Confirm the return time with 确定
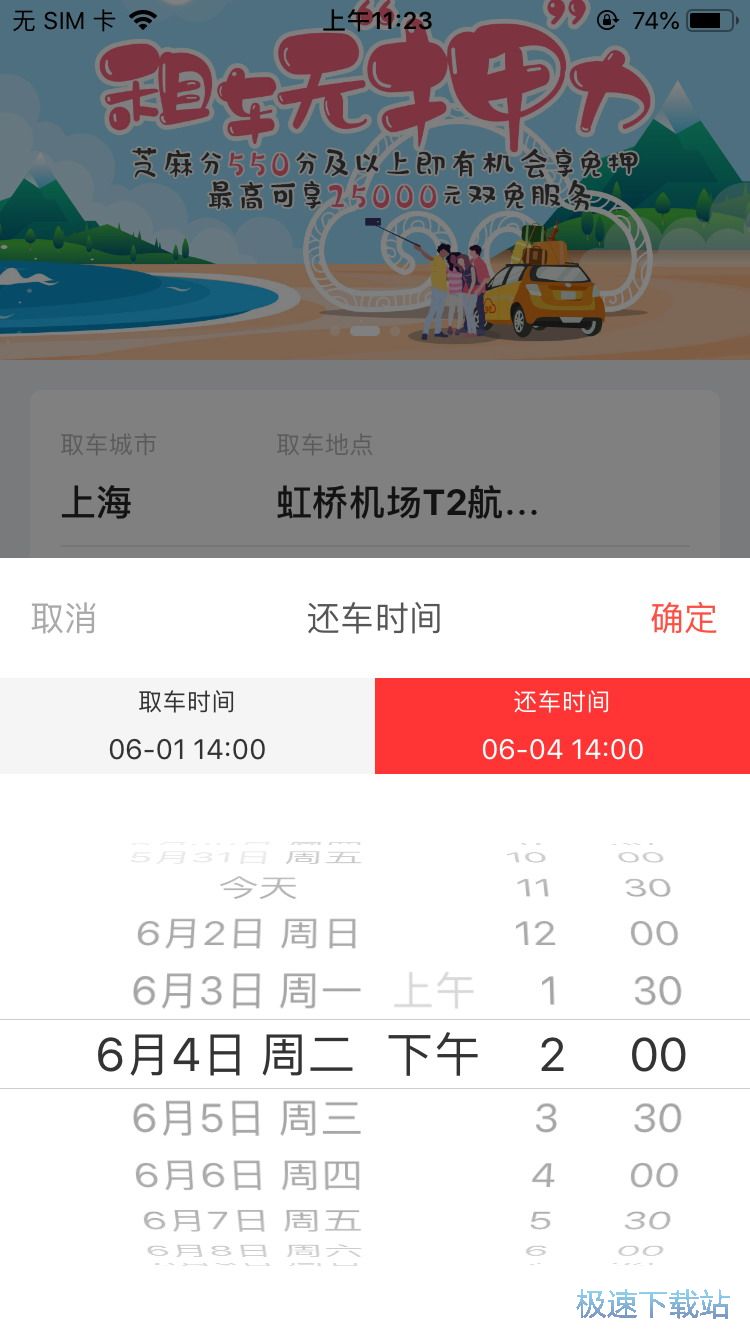Image resolution: width=750 pixels, height=1334 pixels. click(x=684, y=618)
